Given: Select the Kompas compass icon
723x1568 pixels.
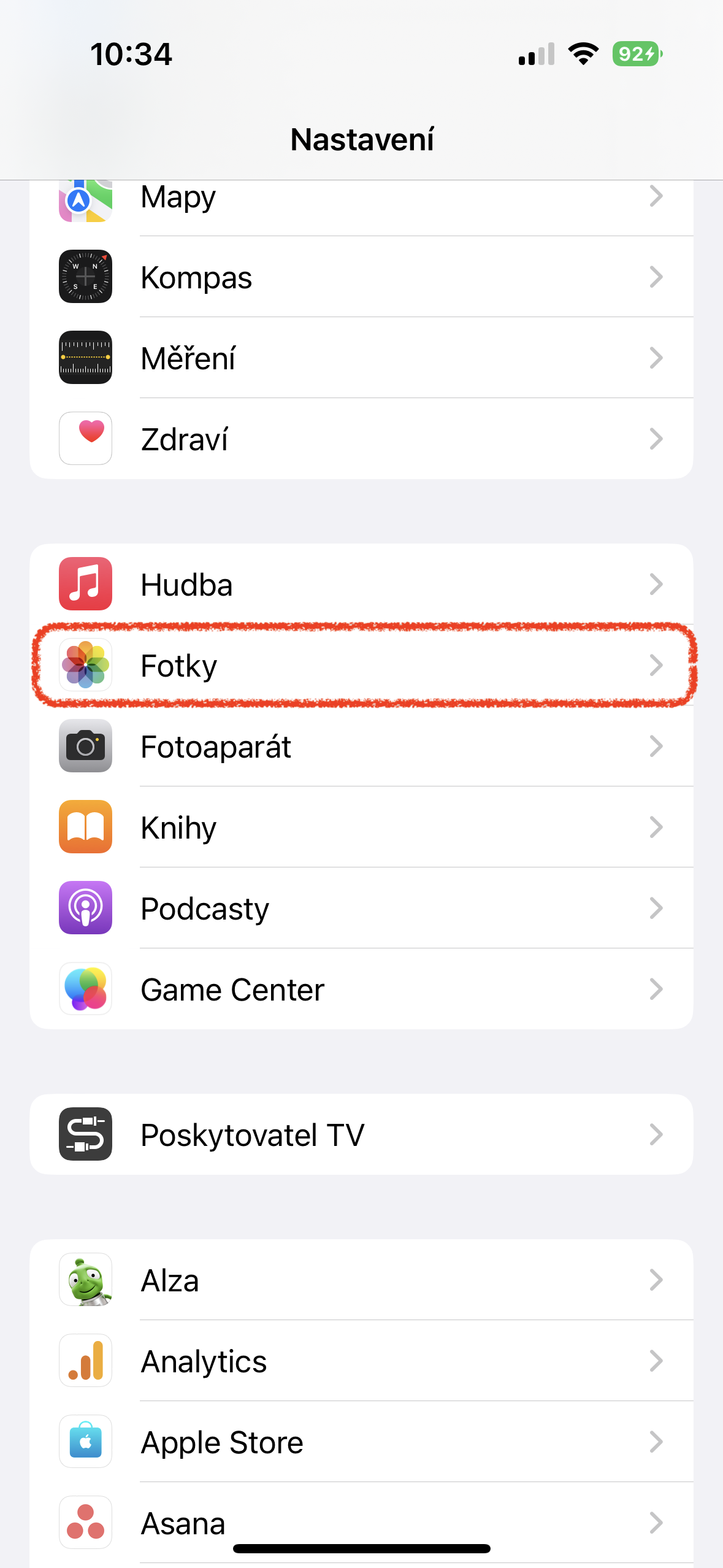Looking at the screenshot, I should pyautogui.click(x=85, y=277).
